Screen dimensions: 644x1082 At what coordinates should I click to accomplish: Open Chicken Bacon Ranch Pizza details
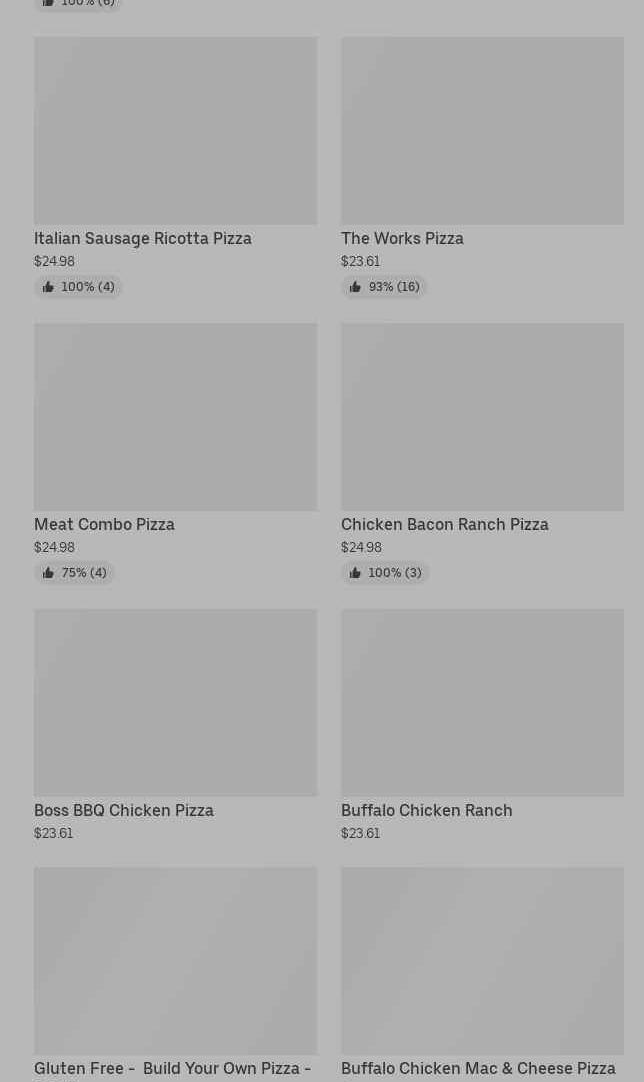(x=482, y=453)
